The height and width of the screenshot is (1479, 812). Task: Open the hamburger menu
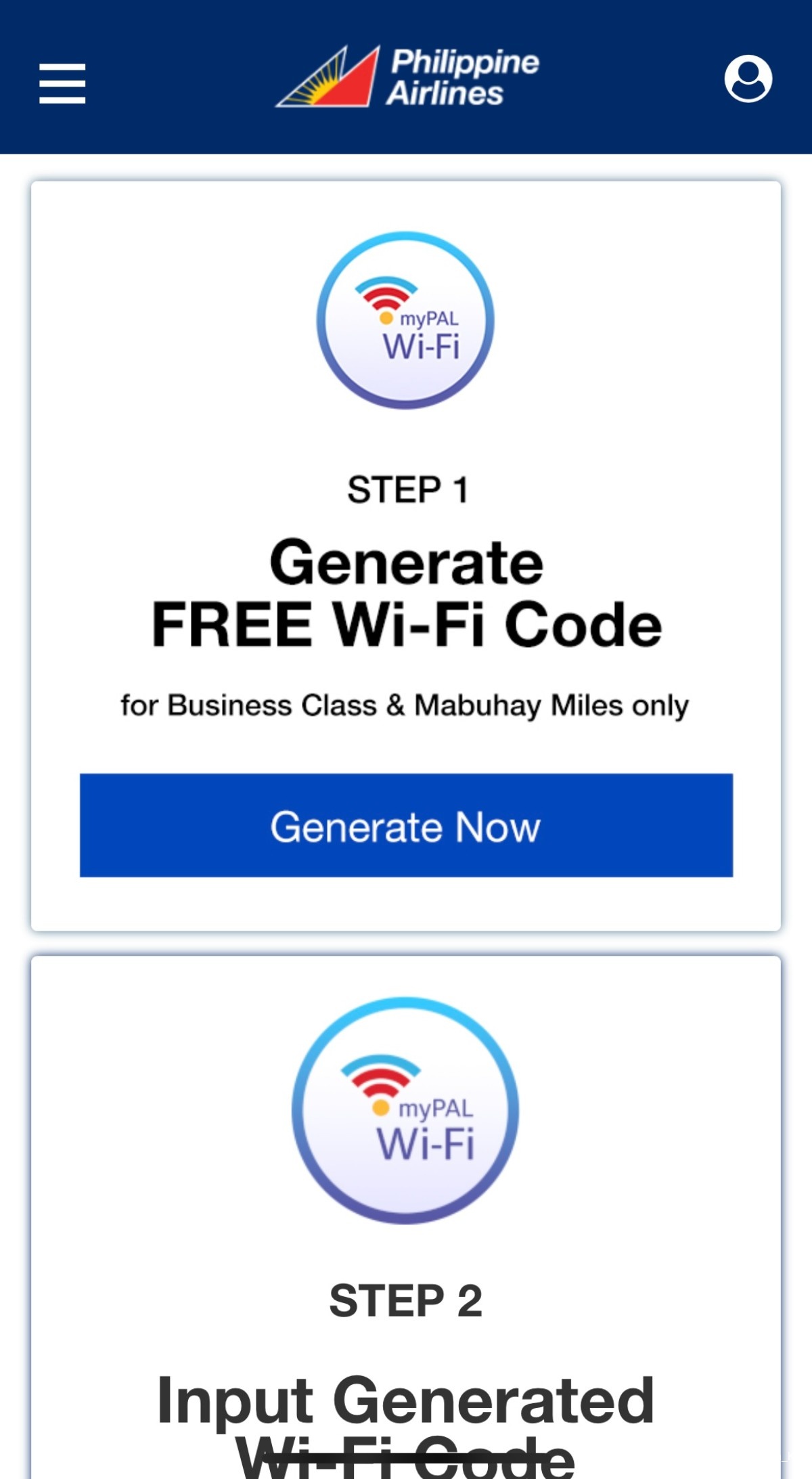(62, 83)
